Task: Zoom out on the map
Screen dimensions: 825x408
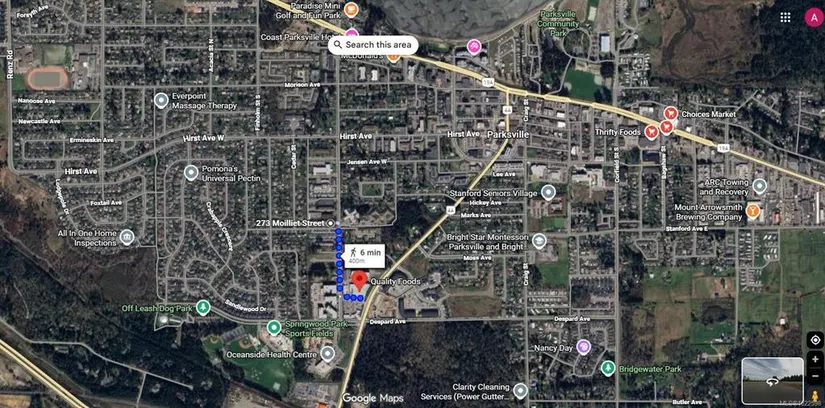Action: pyautogui.click(x=815, y=375)
